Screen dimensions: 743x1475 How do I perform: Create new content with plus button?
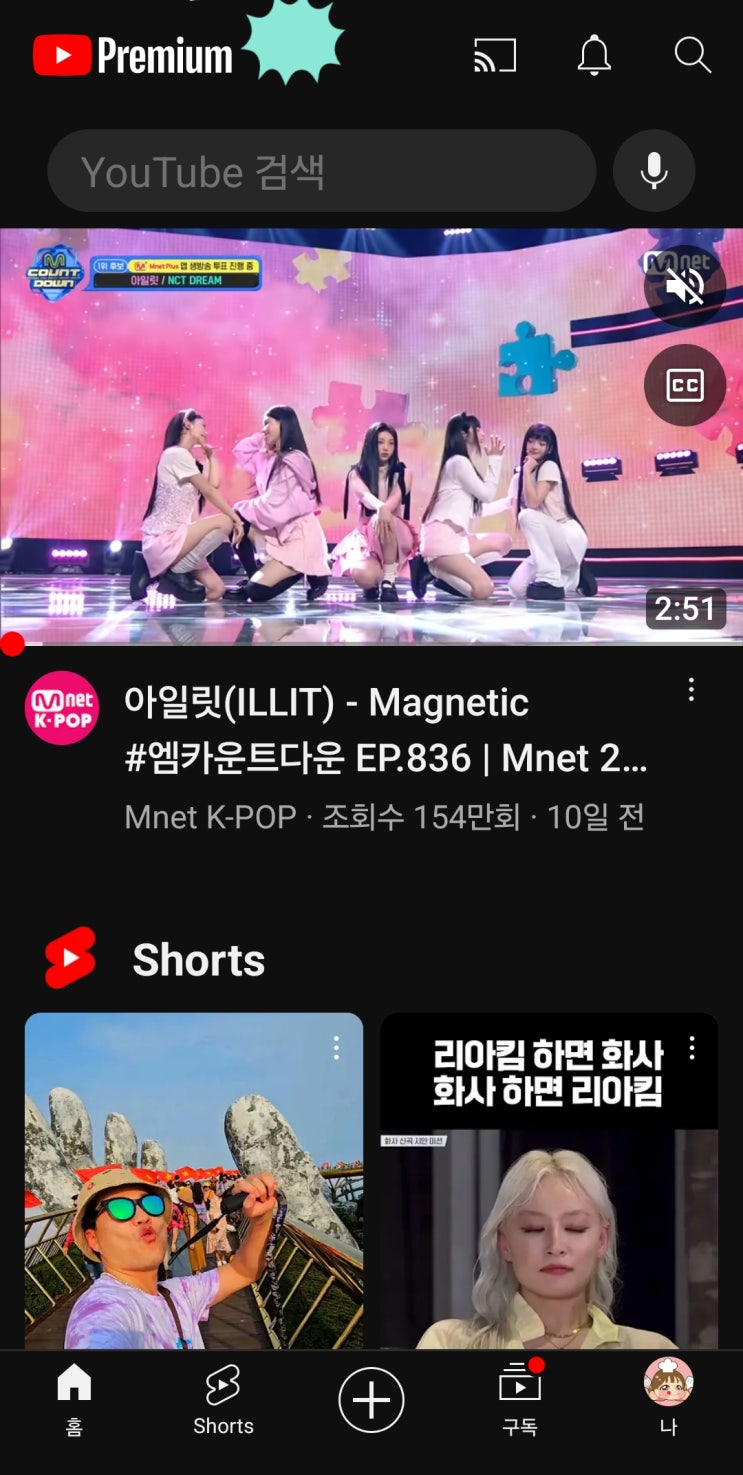tap(371, 1399)
